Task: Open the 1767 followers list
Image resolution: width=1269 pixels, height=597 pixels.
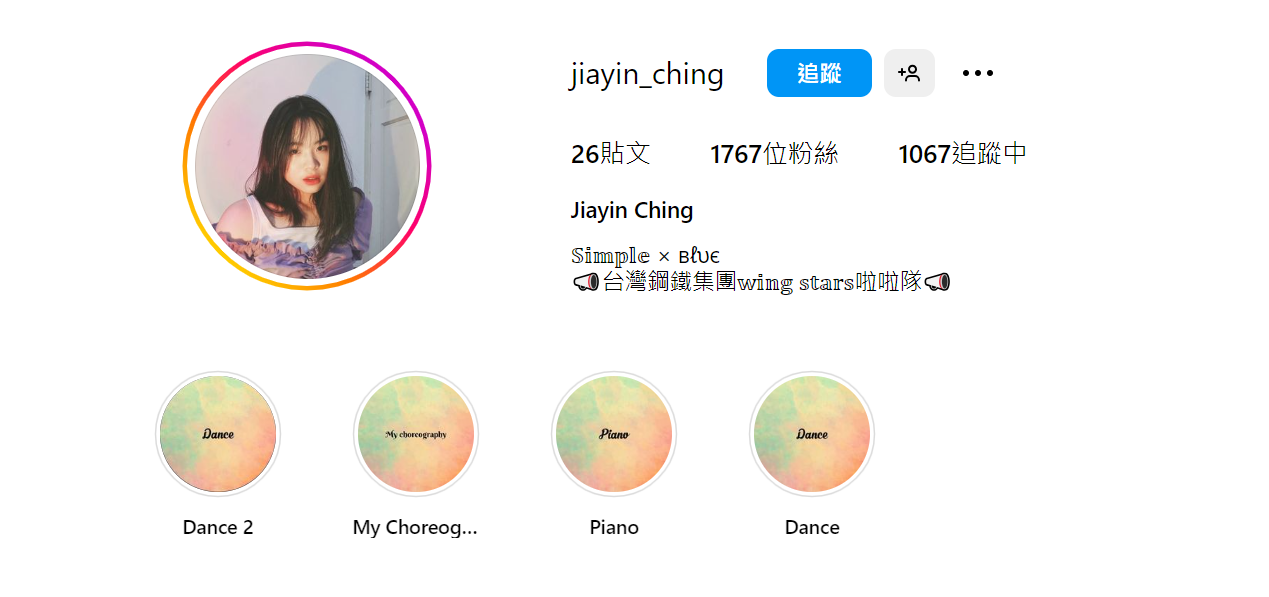Action: [x=774, y=154]
